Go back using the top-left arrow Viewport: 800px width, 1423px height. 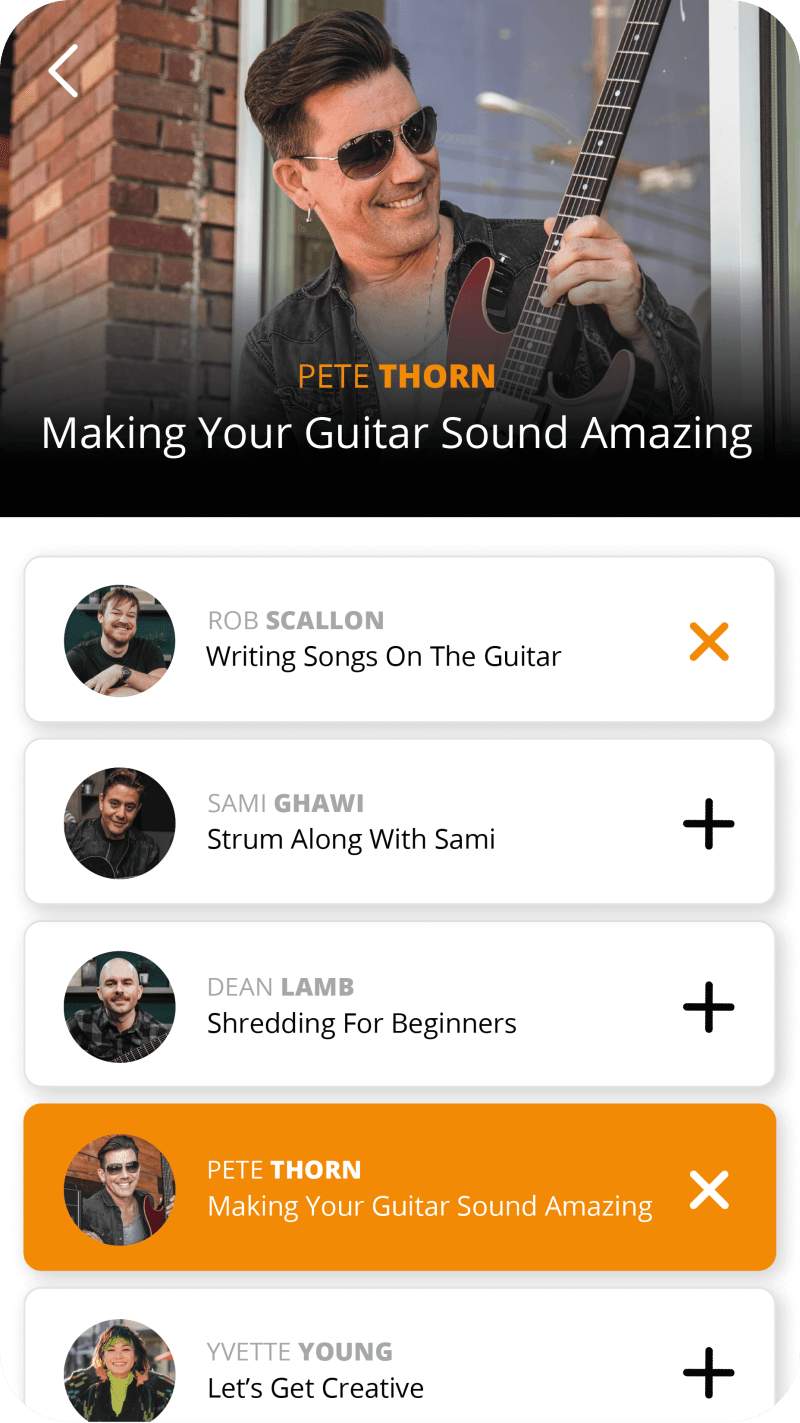[63, 71]
